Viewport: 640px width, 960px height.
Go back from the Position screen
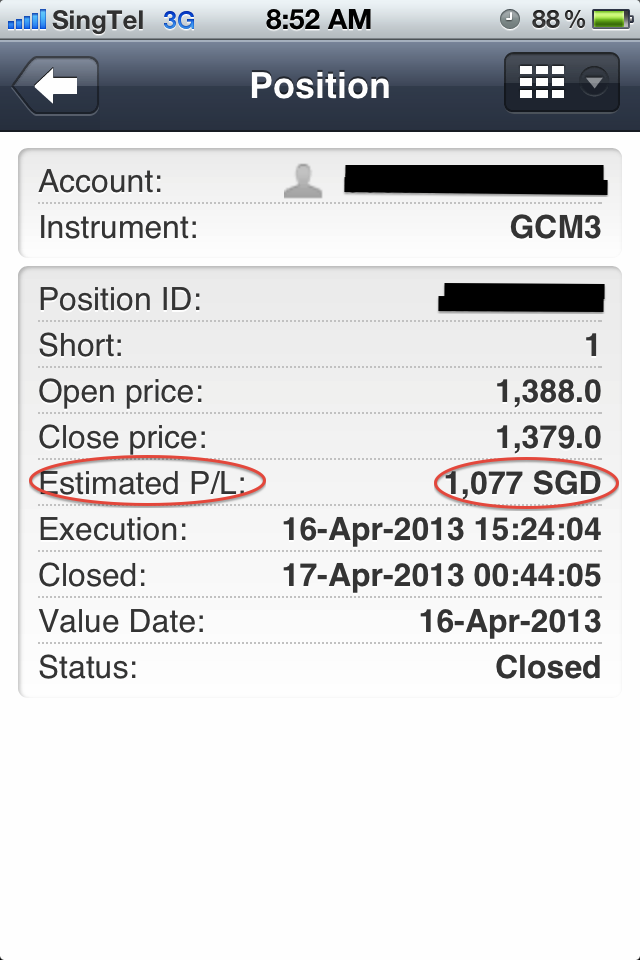click(x=56, y=86)
